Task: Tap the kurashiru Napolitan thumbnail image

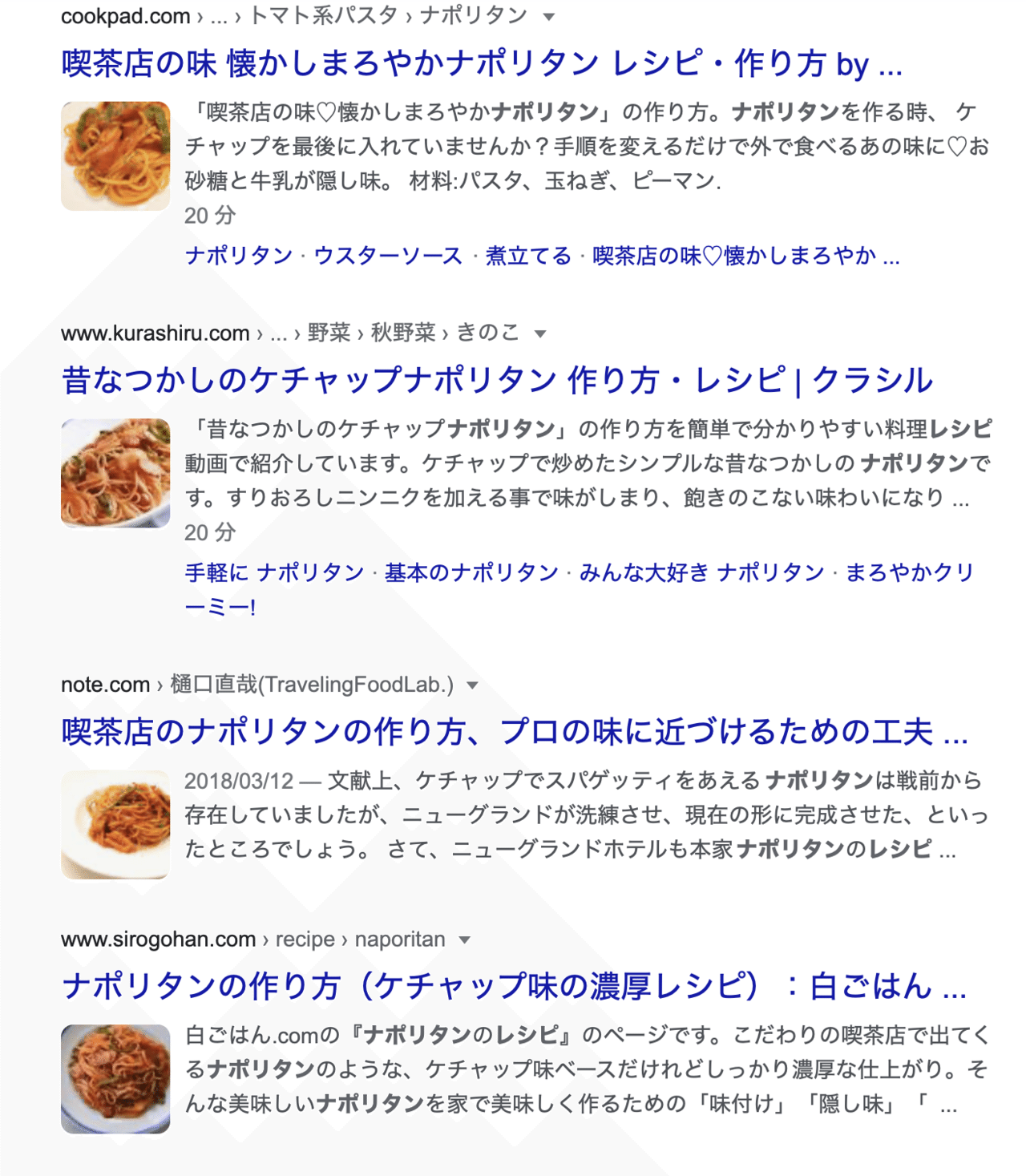Action: coord(115,473)
